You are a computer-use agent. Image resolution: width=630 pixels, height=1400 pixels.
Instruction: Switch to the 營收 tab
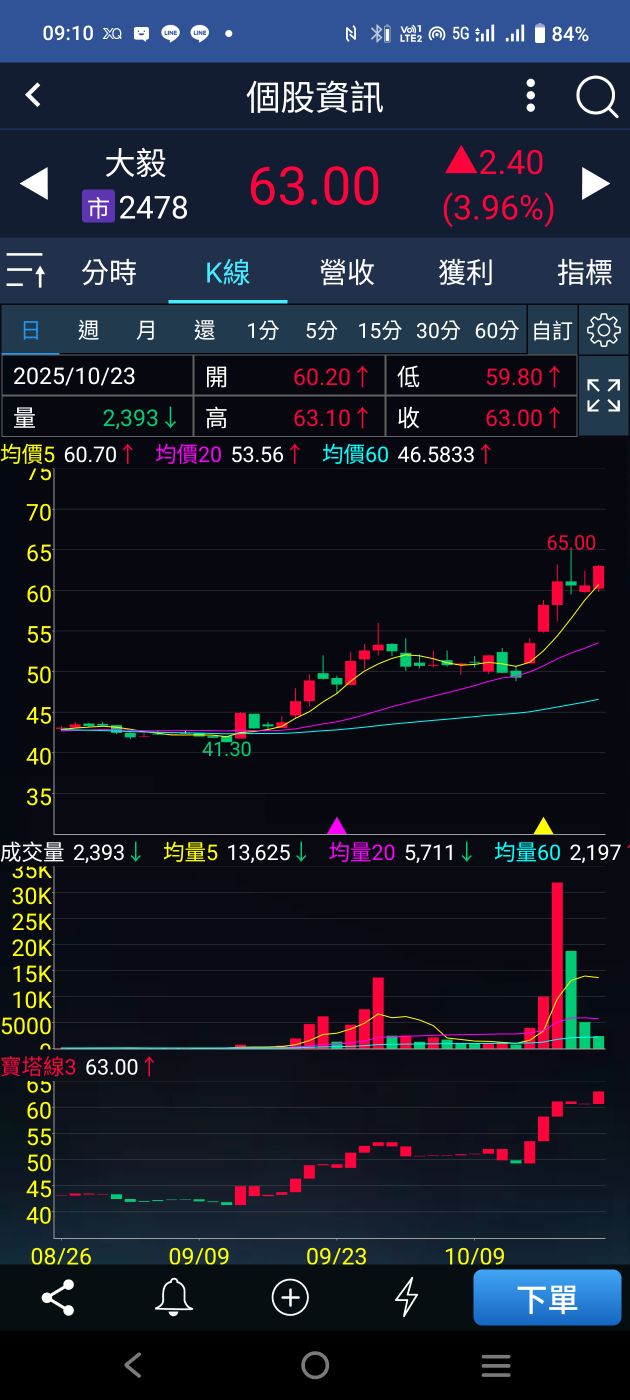tap(347, 272)
